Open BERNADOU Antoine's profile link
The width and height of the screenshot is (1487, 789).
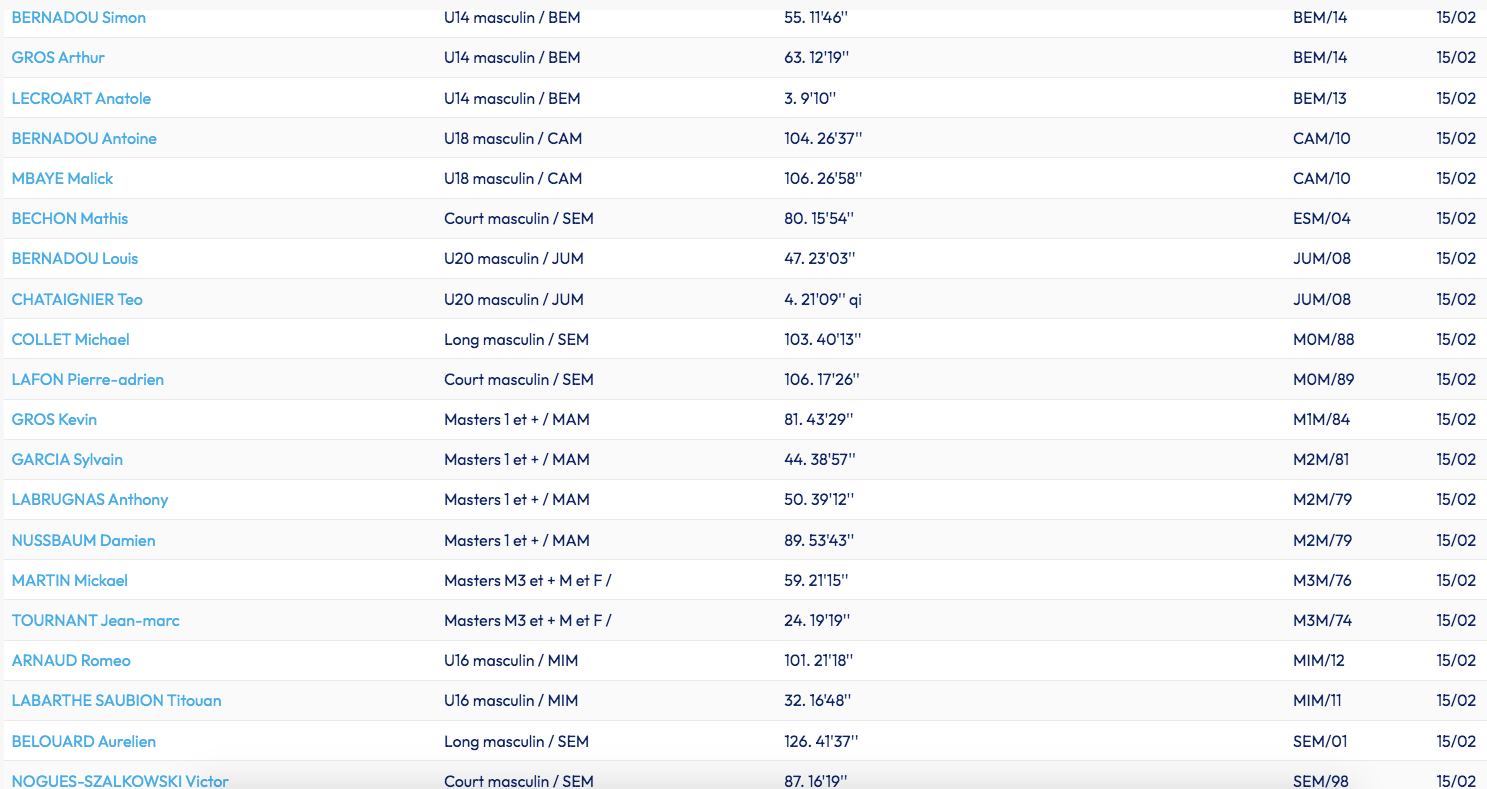click(84, 138)
